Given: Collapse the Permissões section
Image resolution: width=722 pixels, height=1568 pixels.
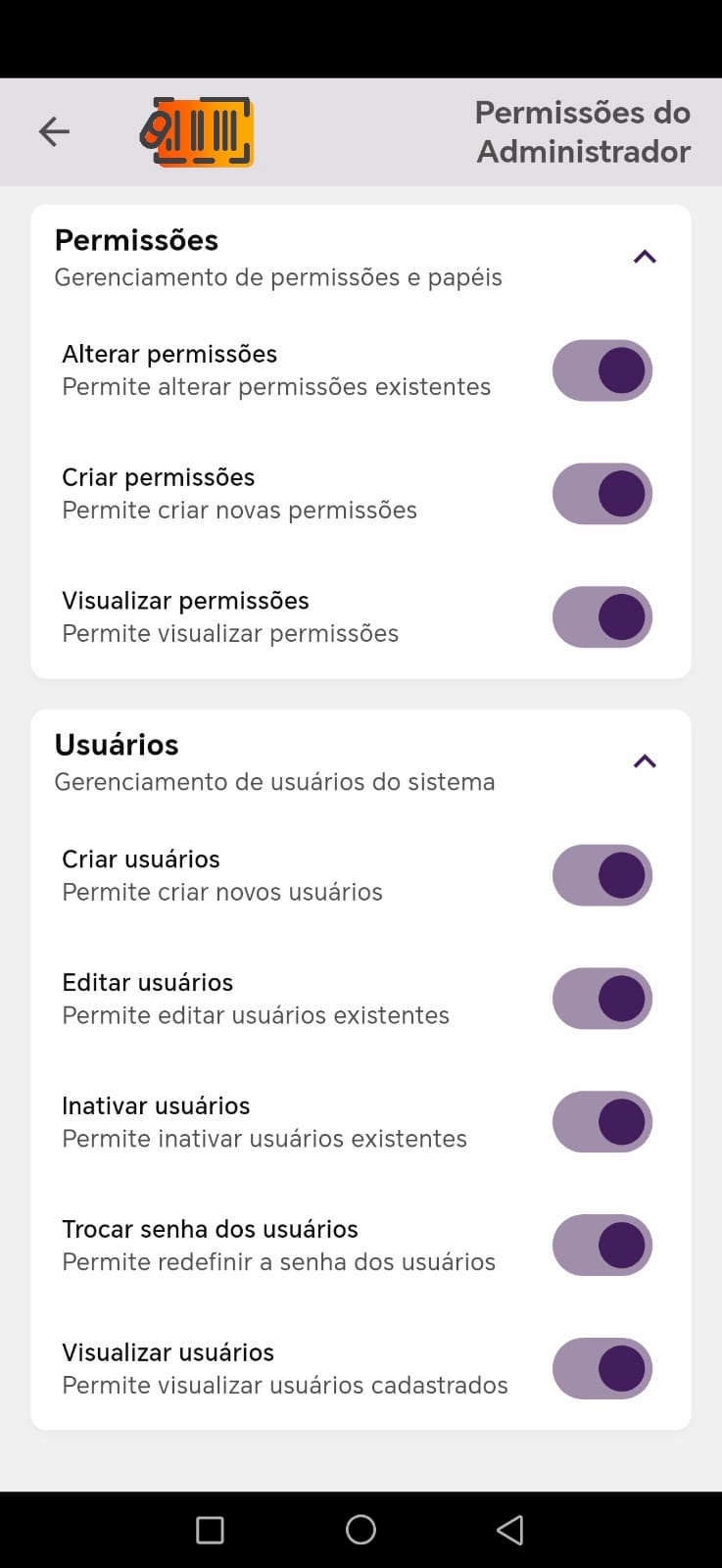Looking at the screenshot, I should point(645,257).
